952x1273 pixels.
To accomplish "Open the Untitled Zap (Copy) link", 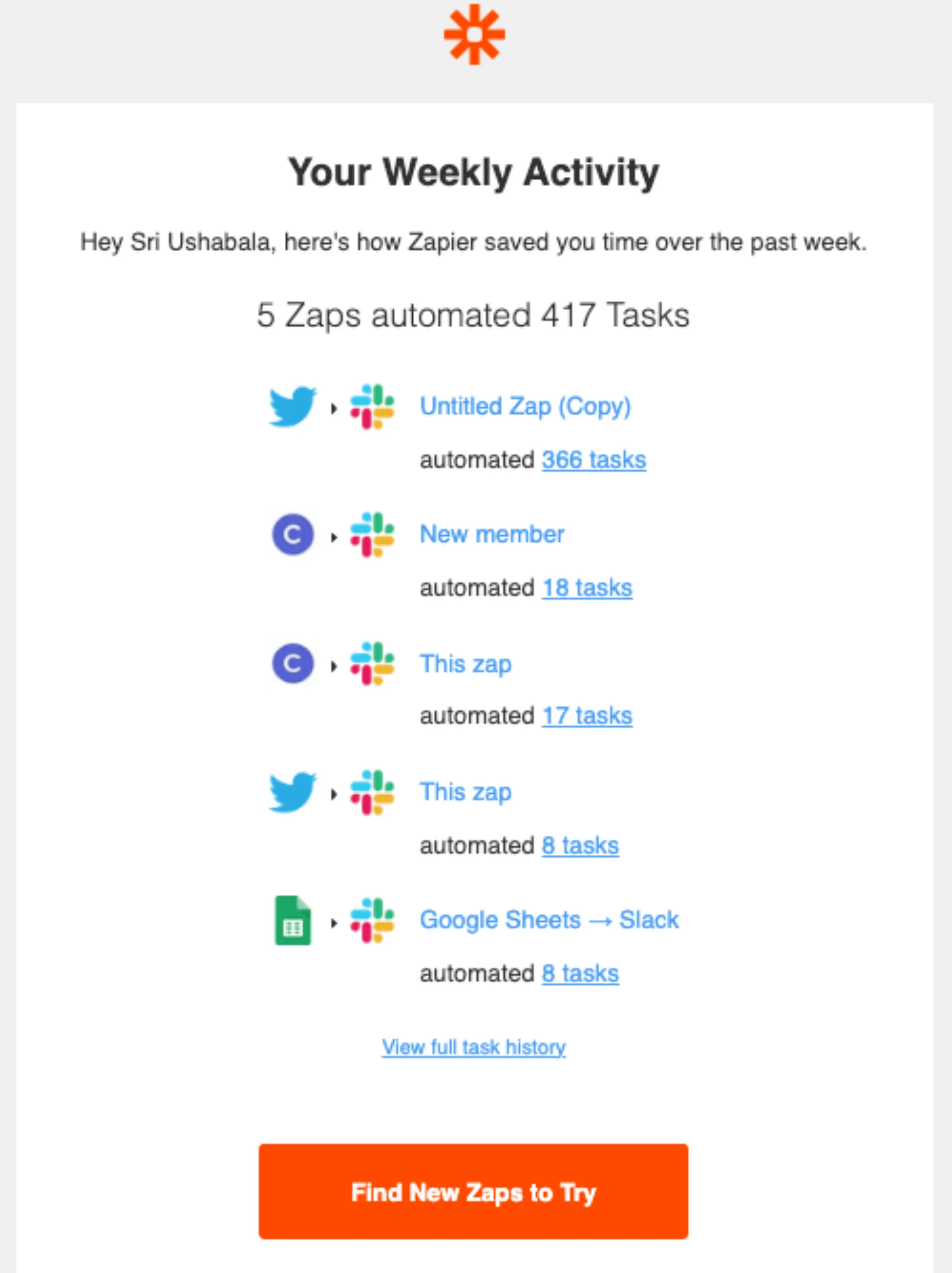I will [x=525, y=406].
